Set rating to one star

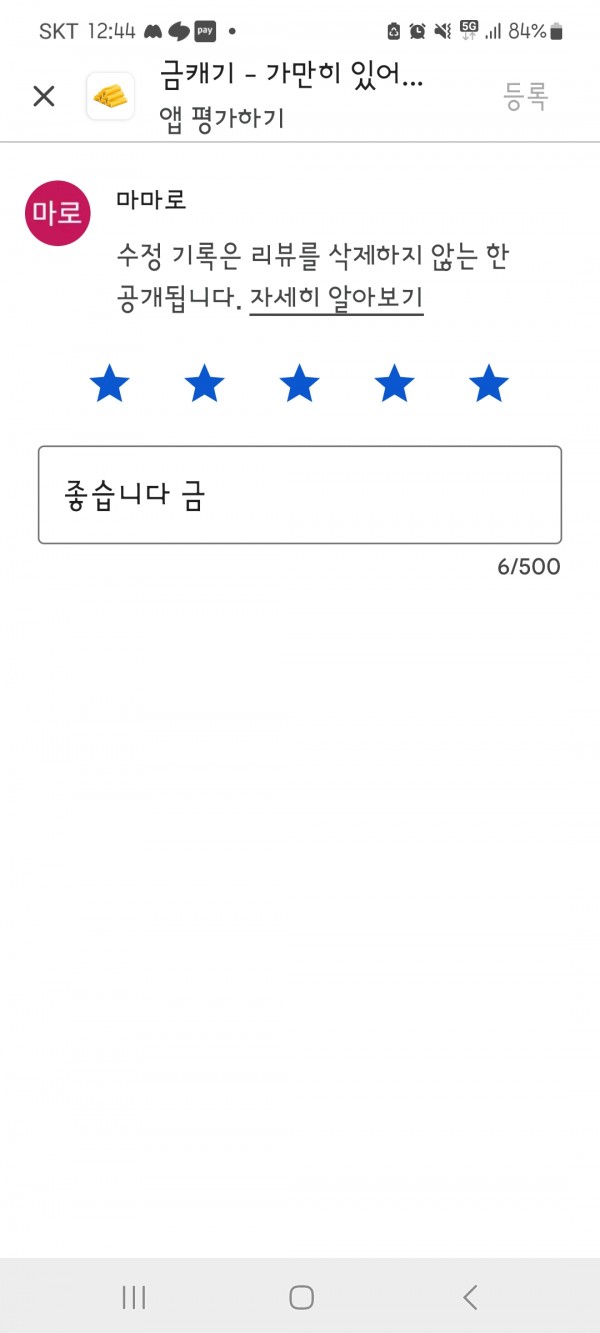click(x=109, y=383)
